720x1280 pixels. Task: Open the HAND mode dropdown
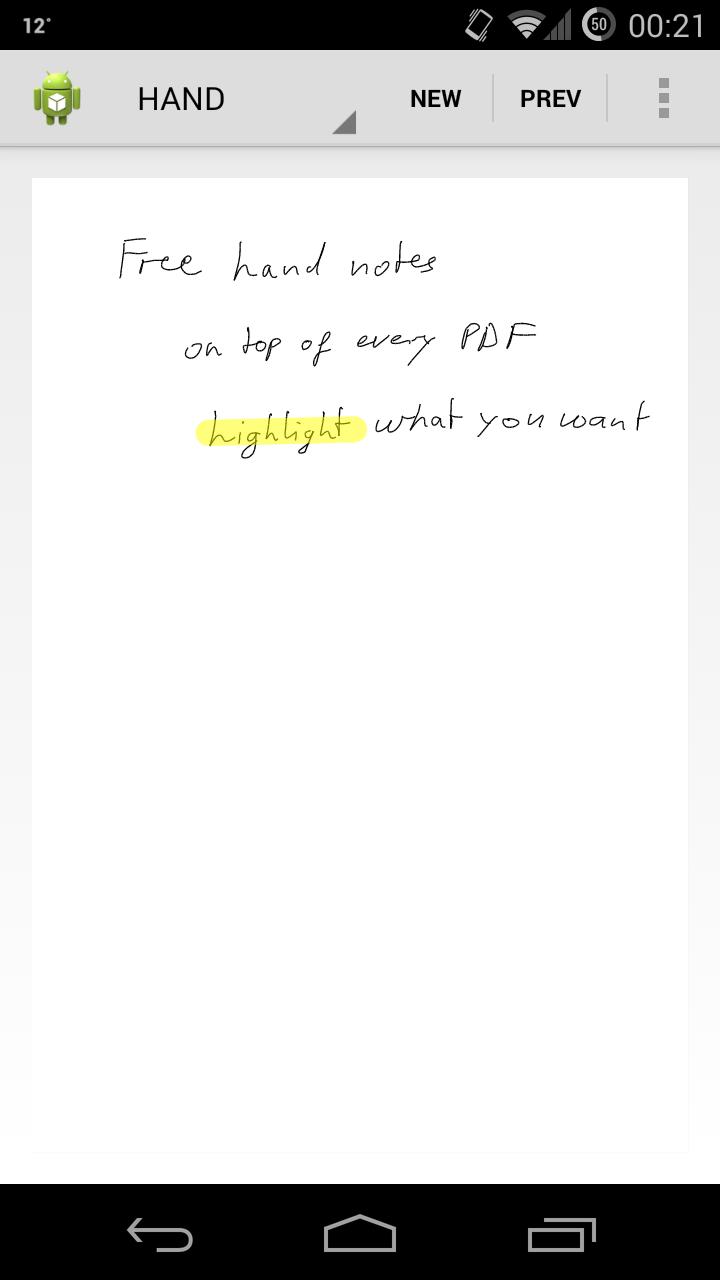tap(240, 99)
